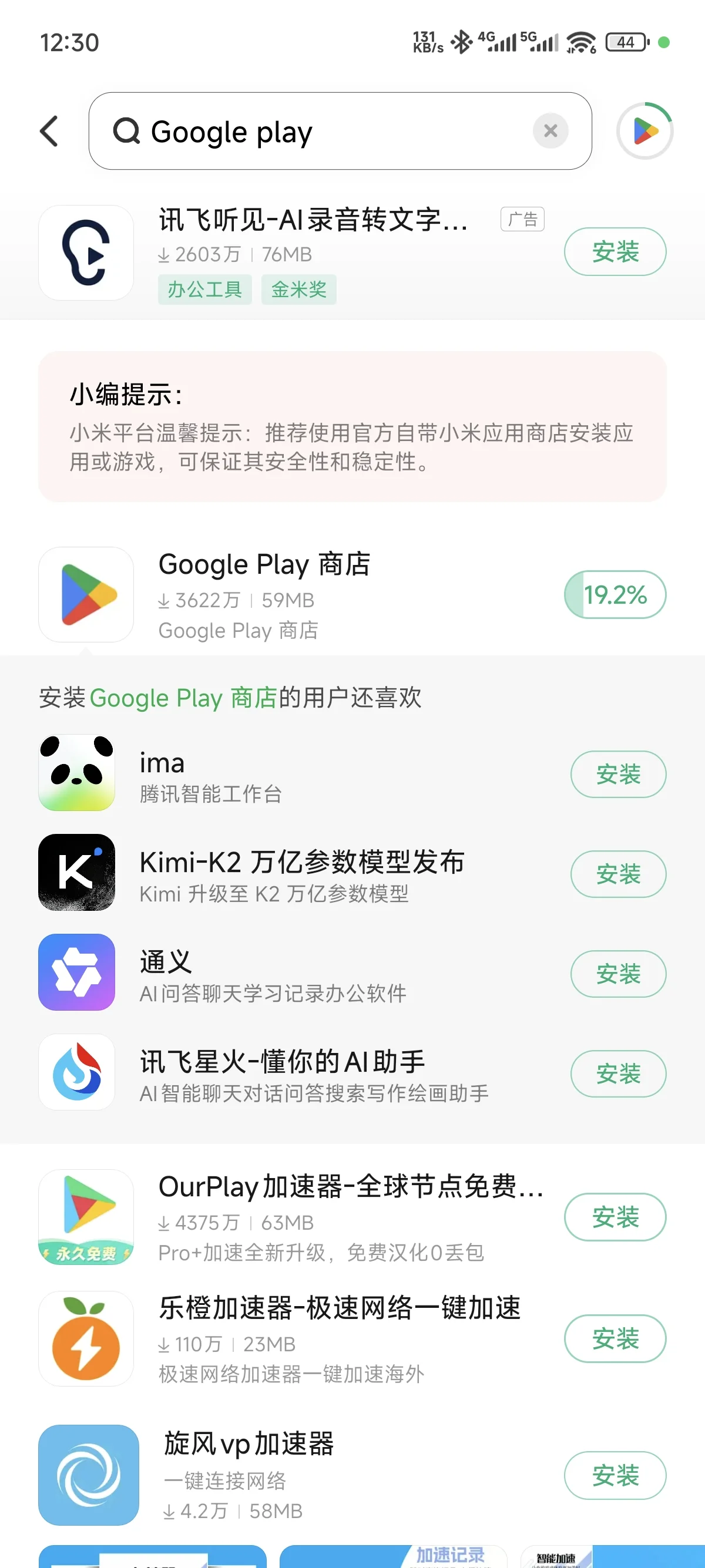Go back using the top-left arrow
705x1568 pixels.
pyautogui.click(x=50, y=131)
